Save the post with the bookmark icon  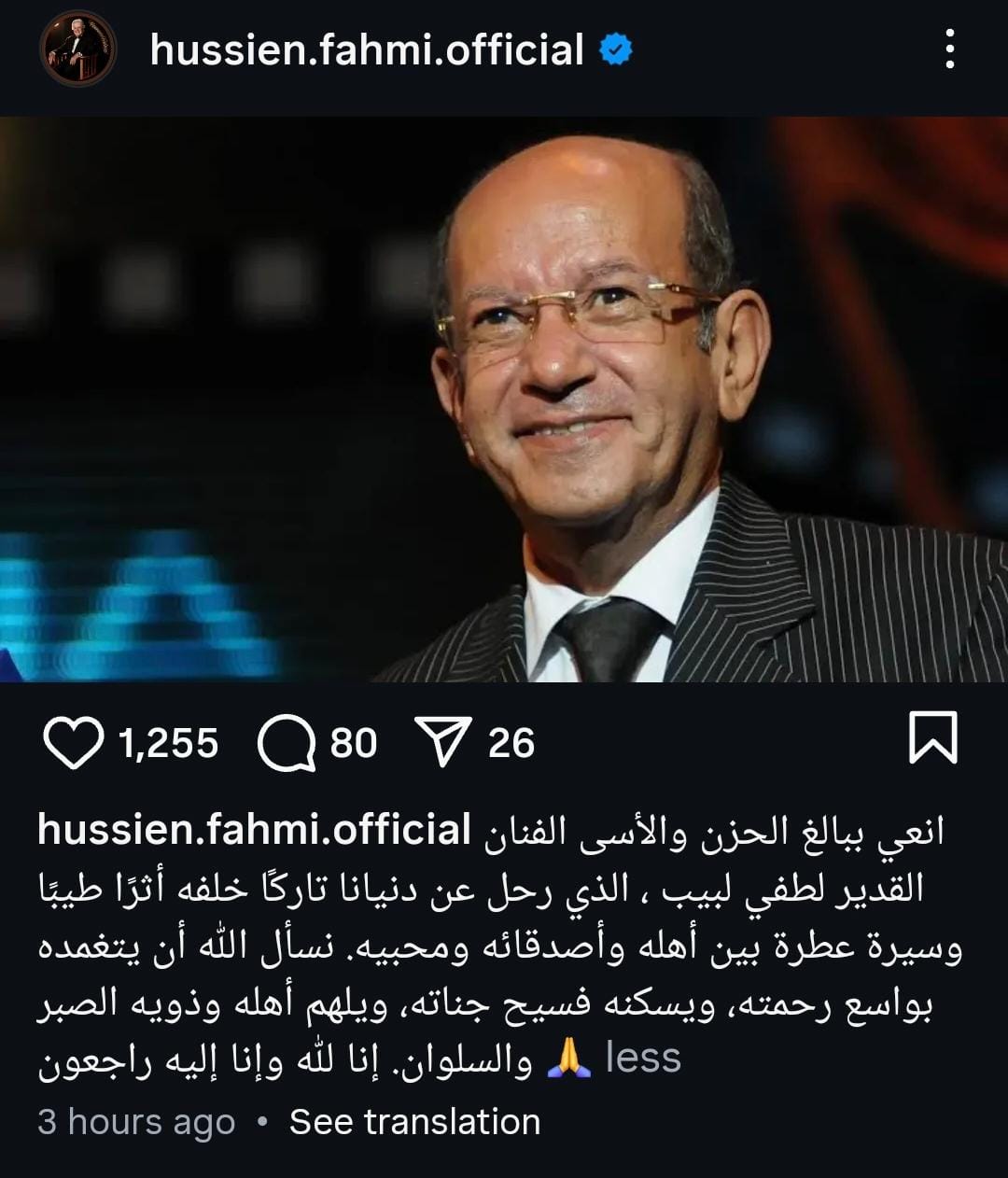932,738
